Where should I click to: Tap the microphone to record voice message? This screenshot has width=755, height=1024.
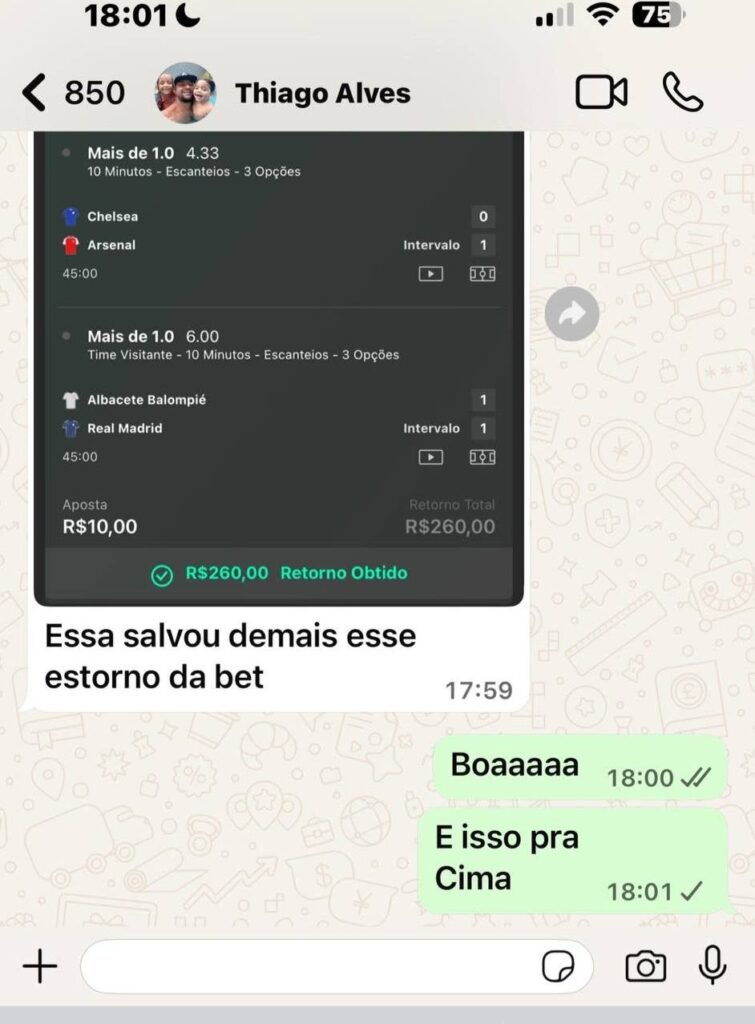pos(712,966)
